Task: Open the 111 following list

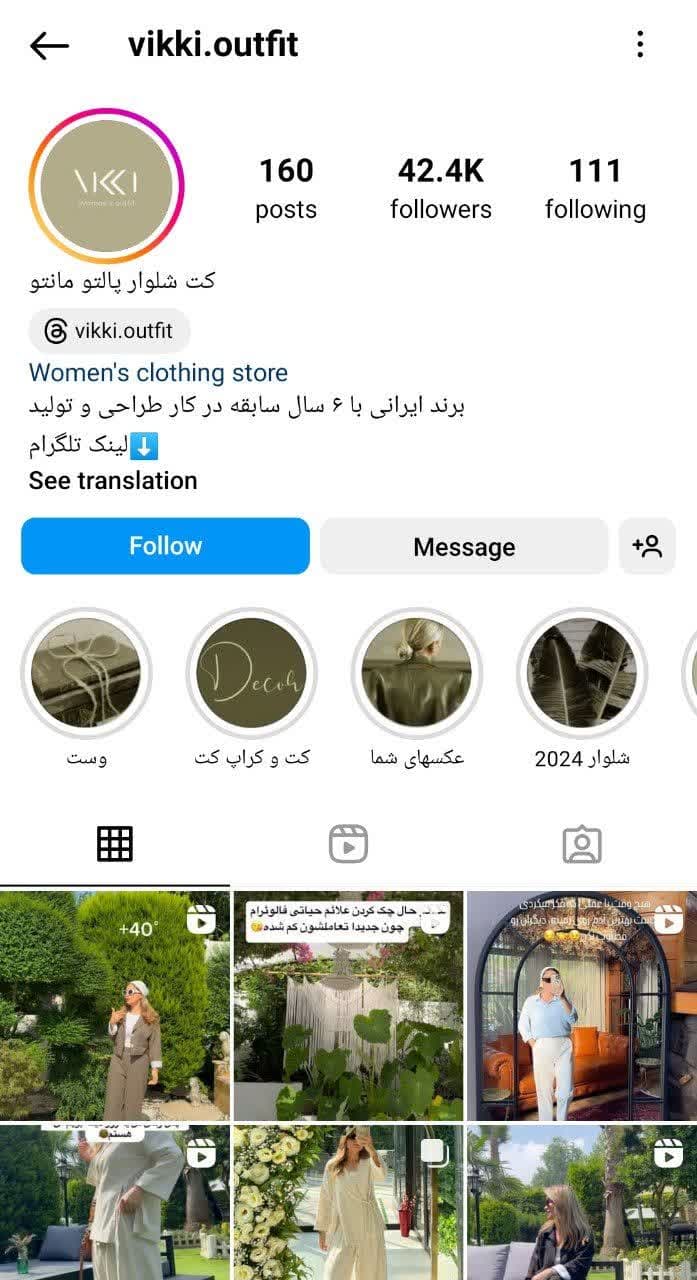Action: click(x=595, y=188)
